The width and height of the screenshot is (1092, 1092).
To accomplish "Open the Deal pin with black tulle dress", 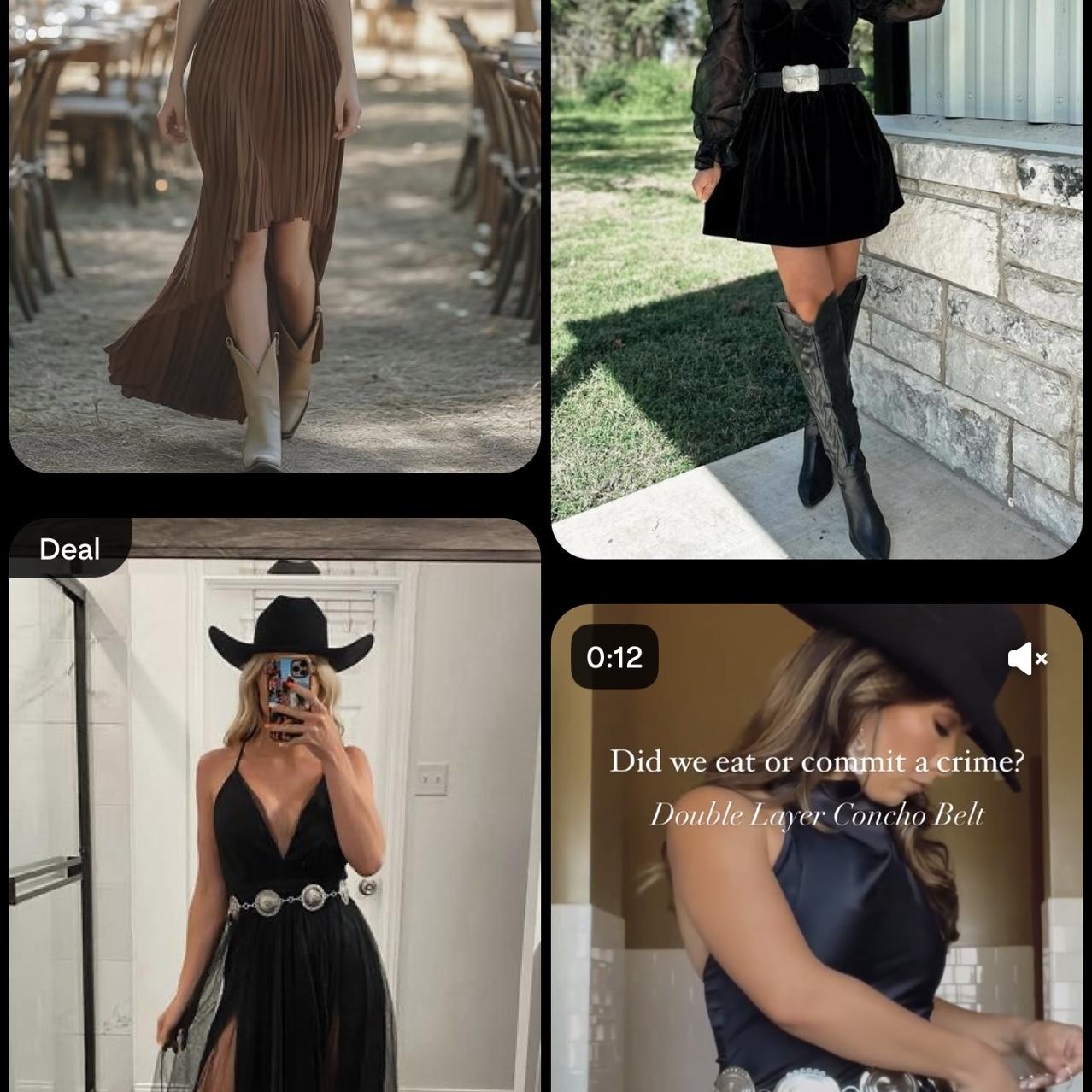I will click(x=273, y=820).
